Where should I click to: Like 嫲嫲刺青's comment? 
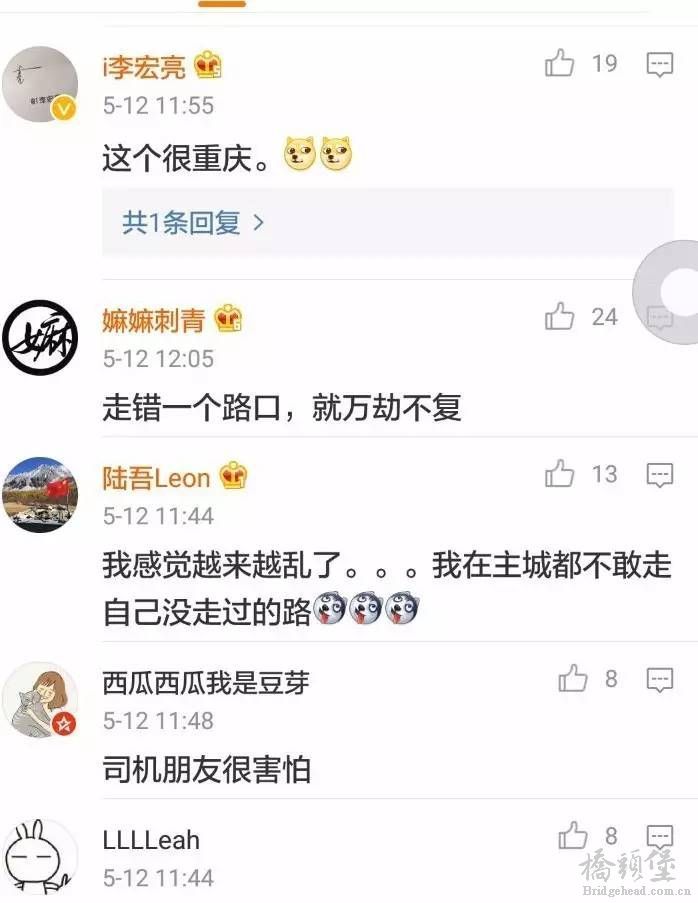(x=560, y=318)
